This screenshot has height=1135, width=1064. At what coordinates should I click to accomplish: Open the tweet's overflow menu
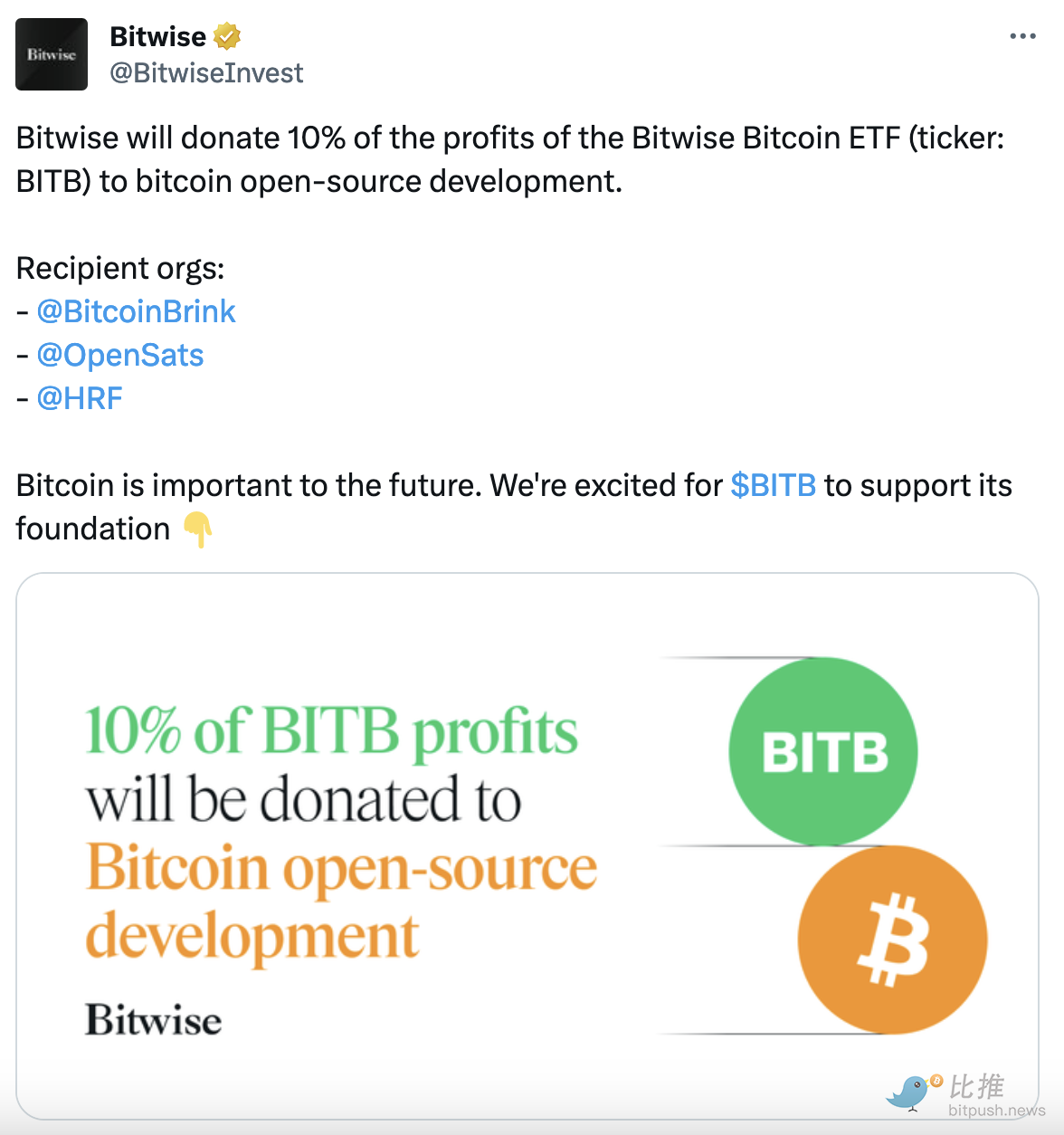1022,36
